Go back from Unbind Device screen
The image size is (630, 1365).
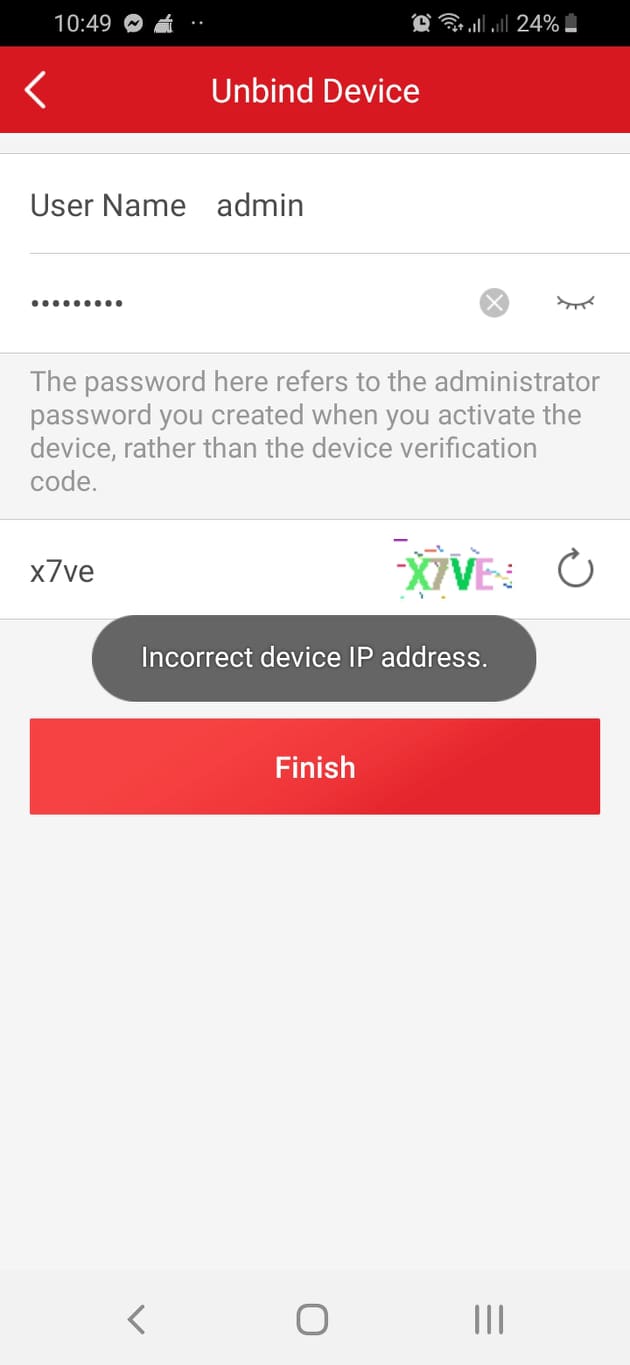click(x=36, y=90)
